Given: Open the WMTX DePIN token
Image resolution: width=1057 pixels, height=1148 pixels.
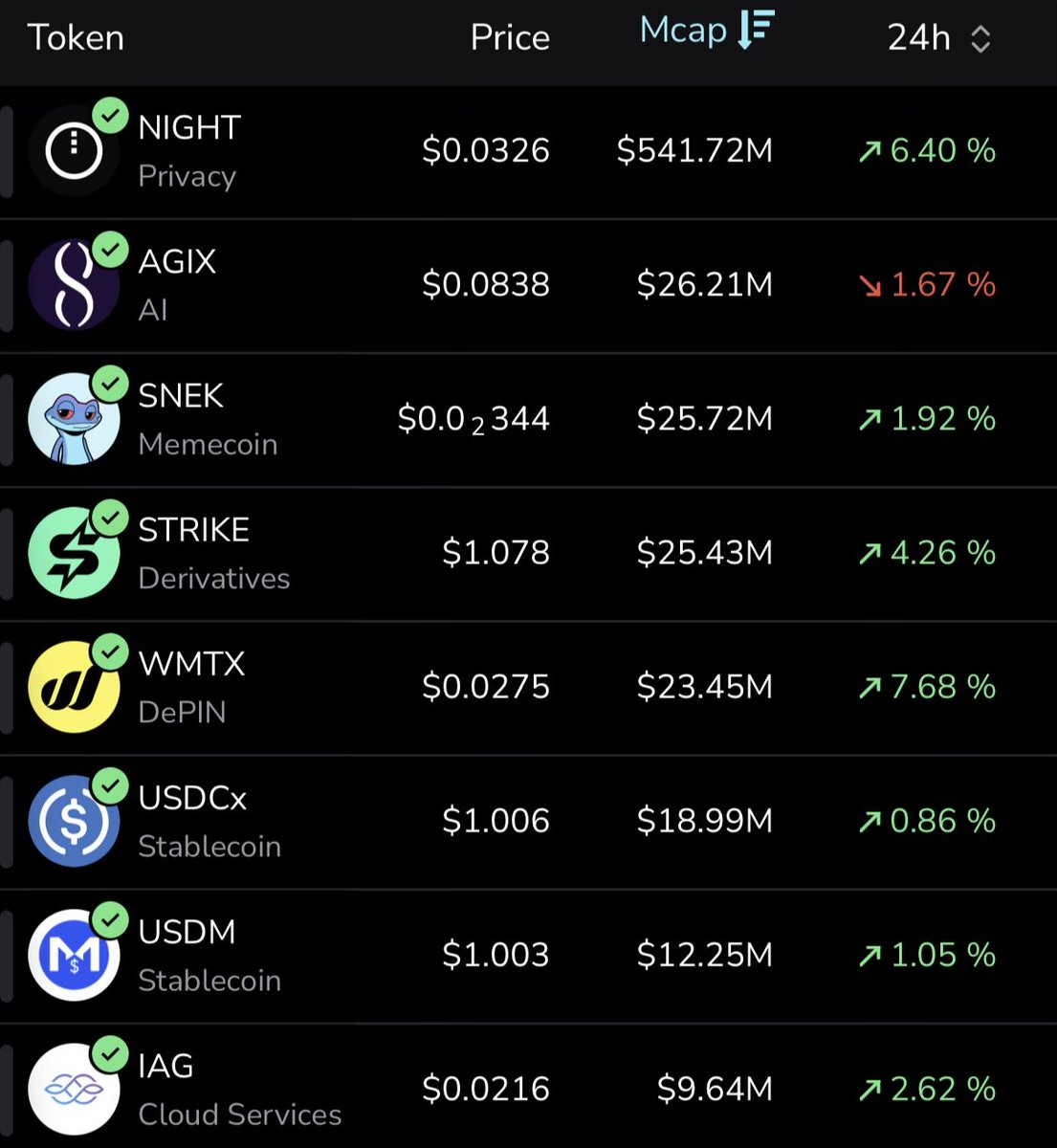Looking at the screenshot, I should [x=528, y=688].
